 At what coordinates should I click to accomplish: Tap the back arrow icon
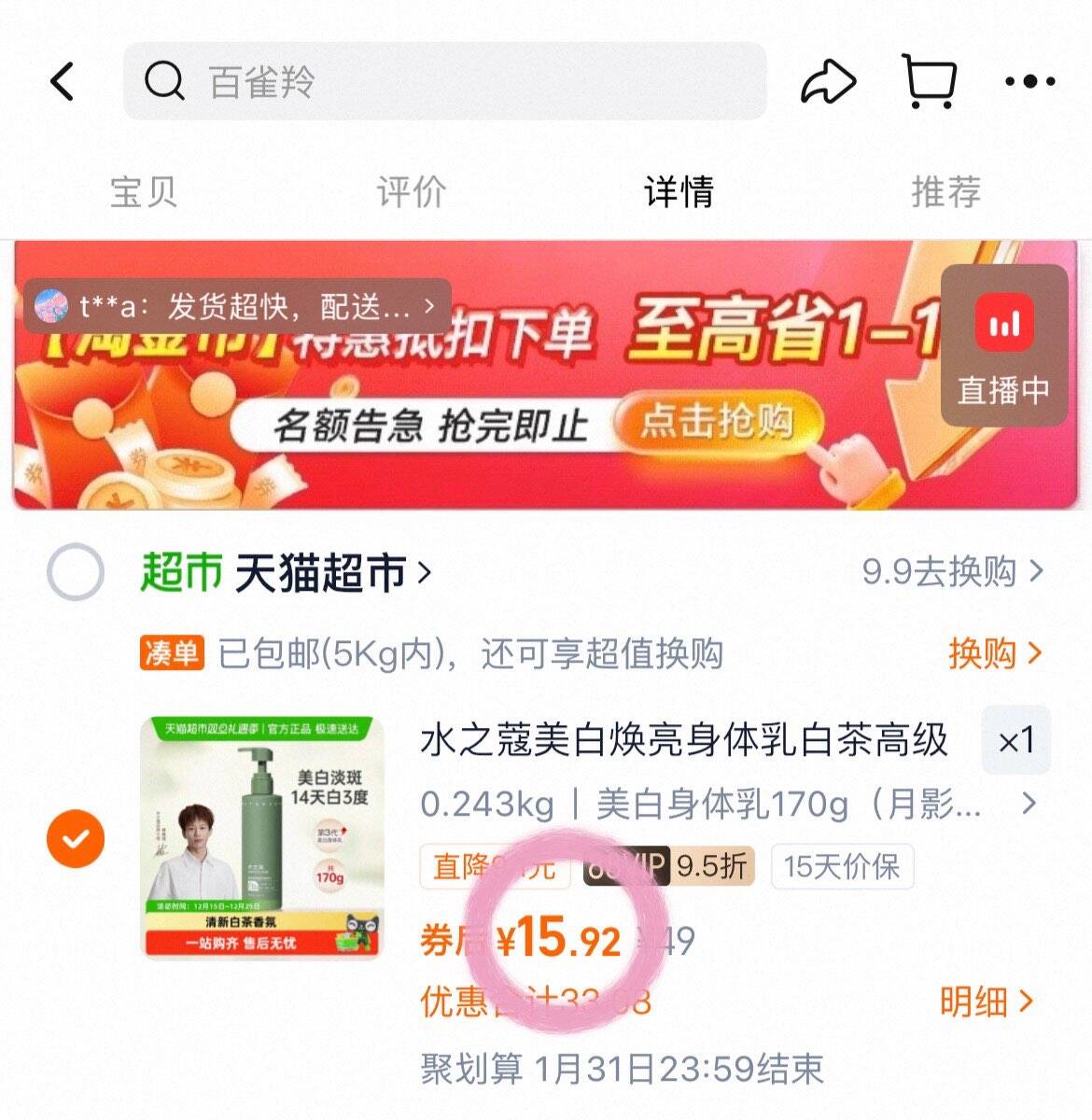[x=63, y=82]
